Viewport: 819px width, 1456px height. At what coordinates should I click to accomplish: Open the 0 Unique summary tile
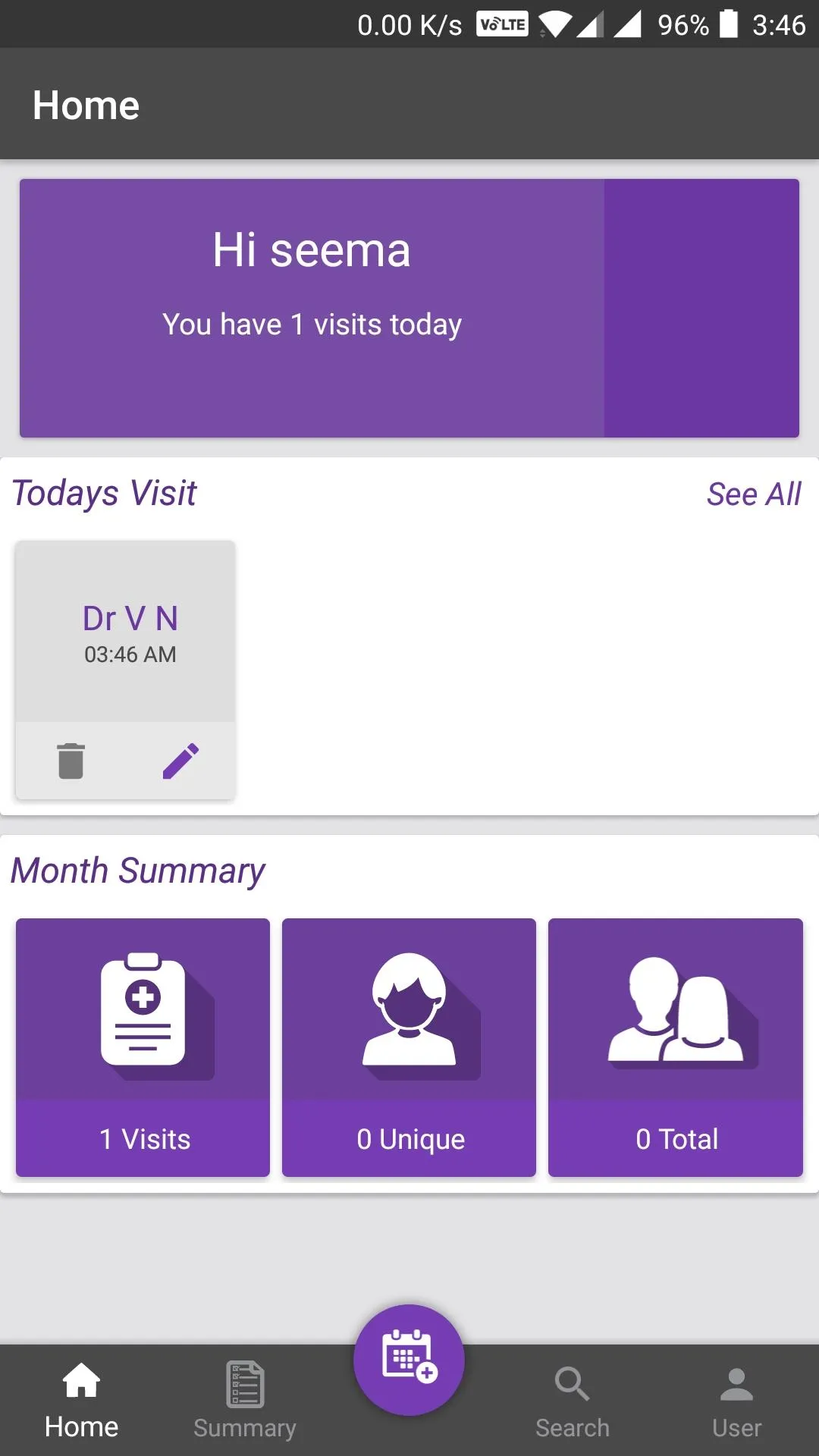pos(409,1047)
